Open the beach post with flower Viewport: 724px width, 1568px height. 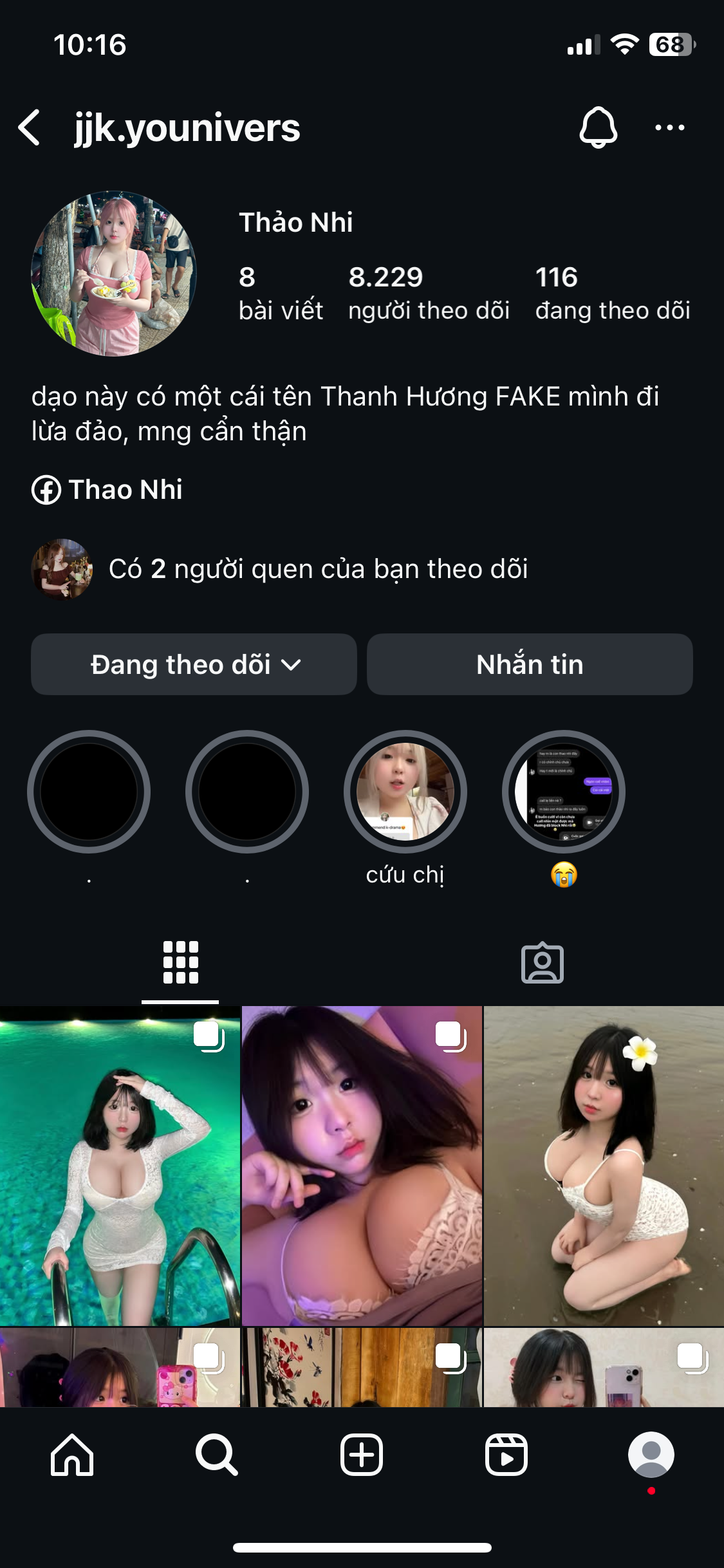(604, 1165)
